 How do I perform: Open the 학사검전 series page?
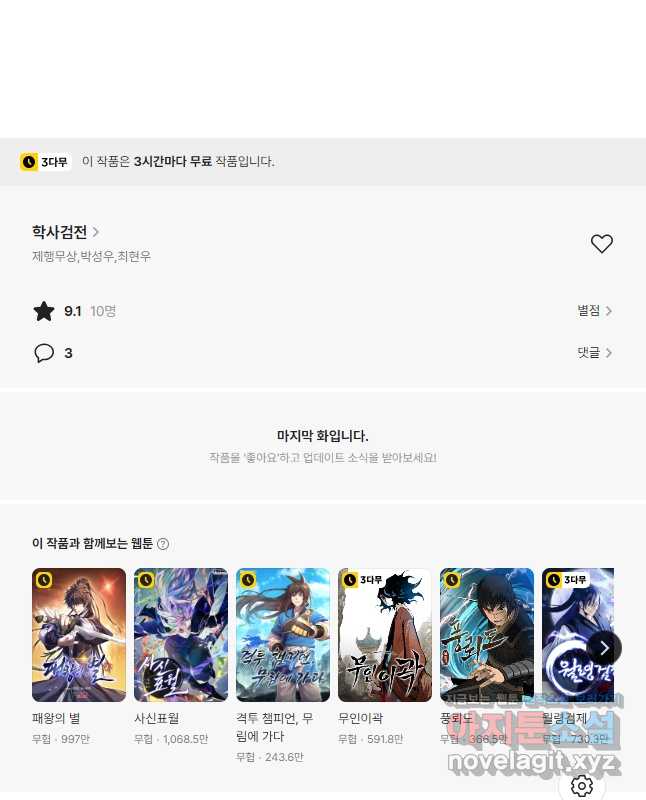[x=65, y=232]
